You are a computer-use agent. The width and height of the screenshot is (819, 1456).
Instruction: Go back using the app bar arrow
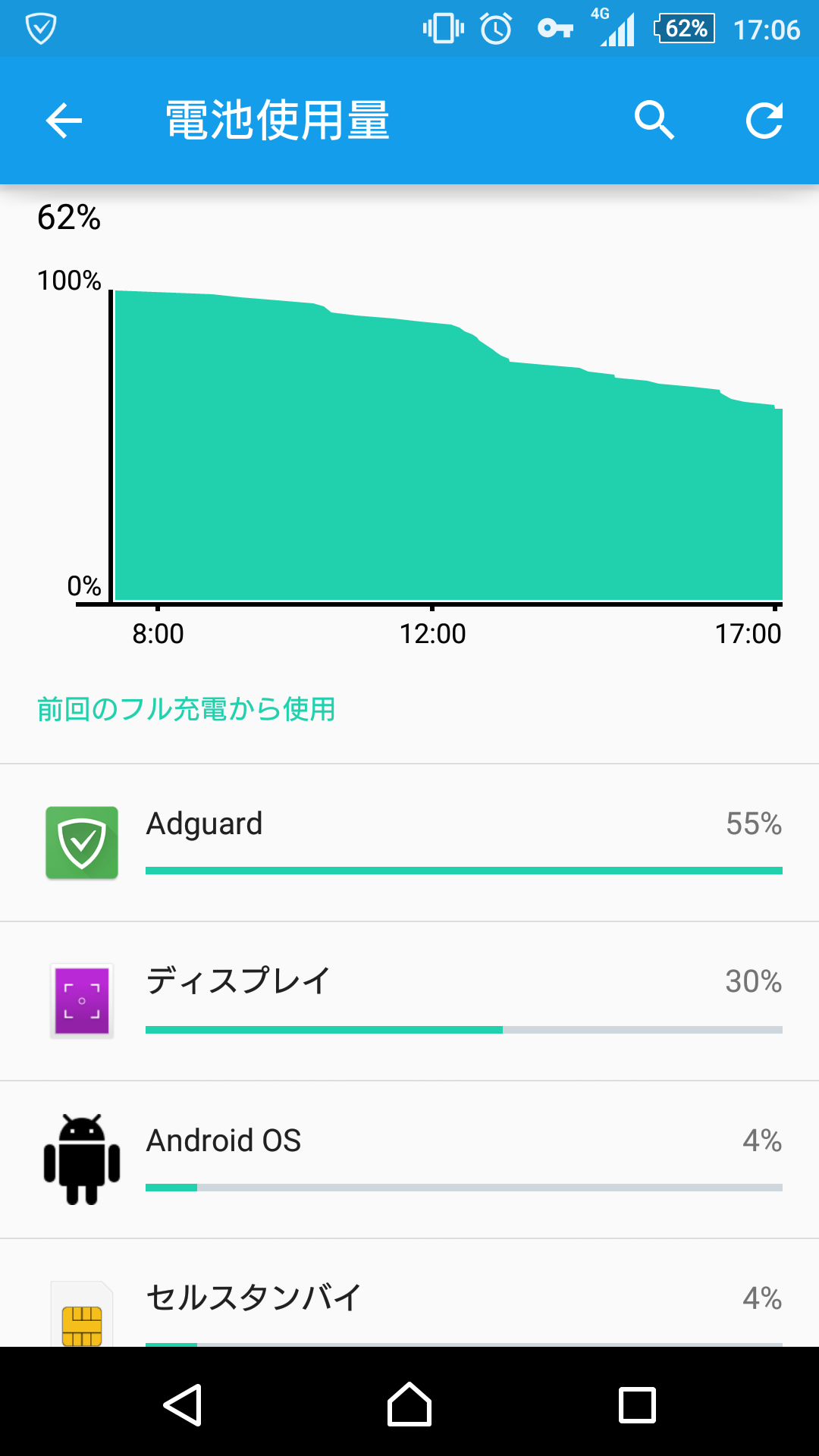coord(64,121)
